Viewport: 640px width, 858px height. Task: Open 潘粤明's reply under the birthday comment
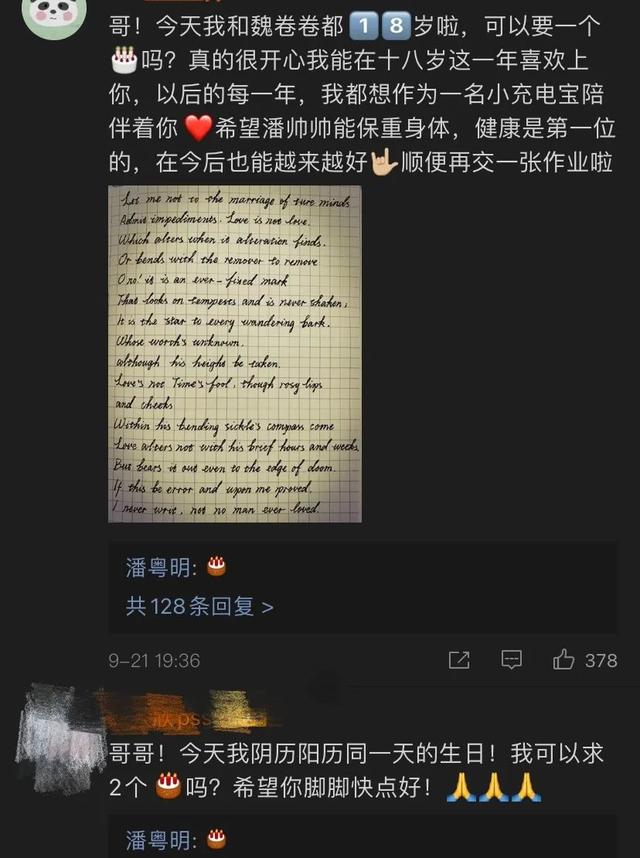click(175, 838)
